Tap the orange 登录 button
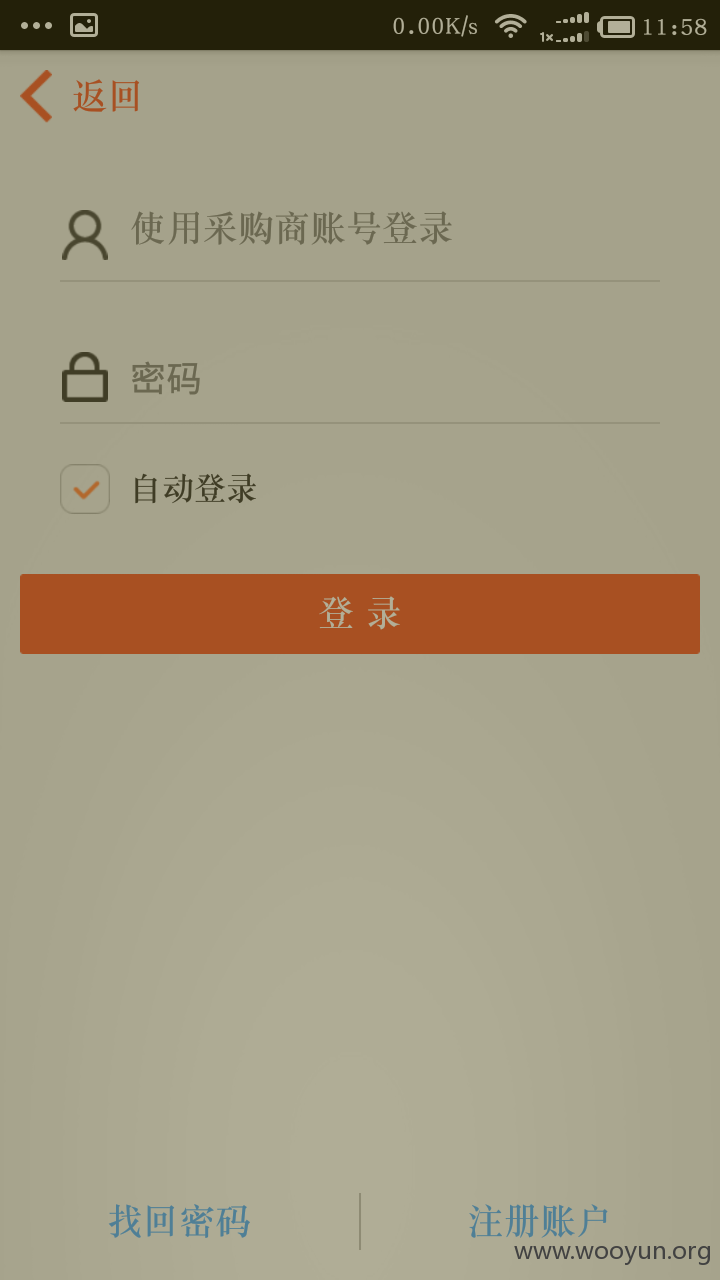Image resolution: width=720 pixels, height=1280 pixels. tap(360, 614)
